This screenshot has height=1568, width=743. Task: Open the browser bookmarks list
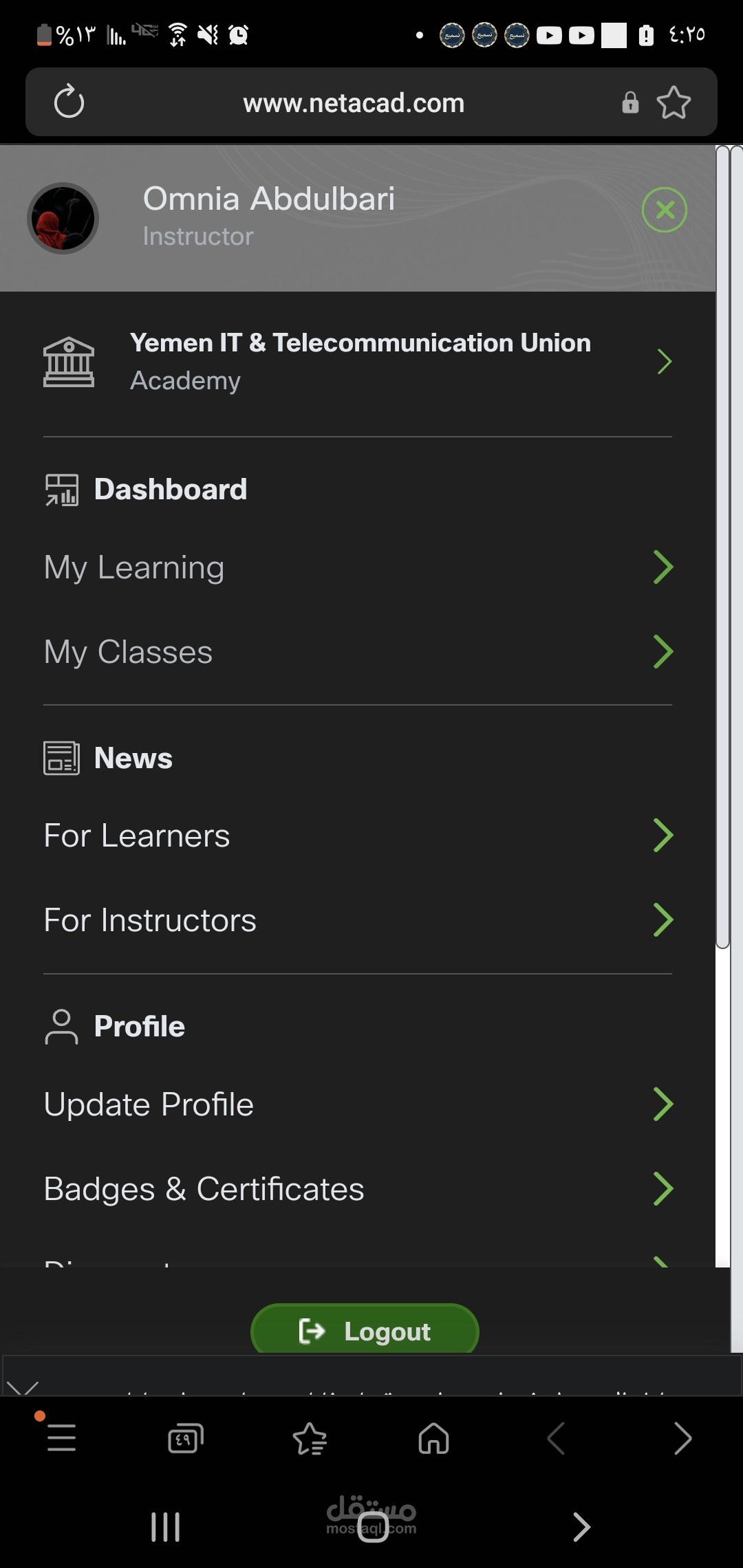point(310,1438)
